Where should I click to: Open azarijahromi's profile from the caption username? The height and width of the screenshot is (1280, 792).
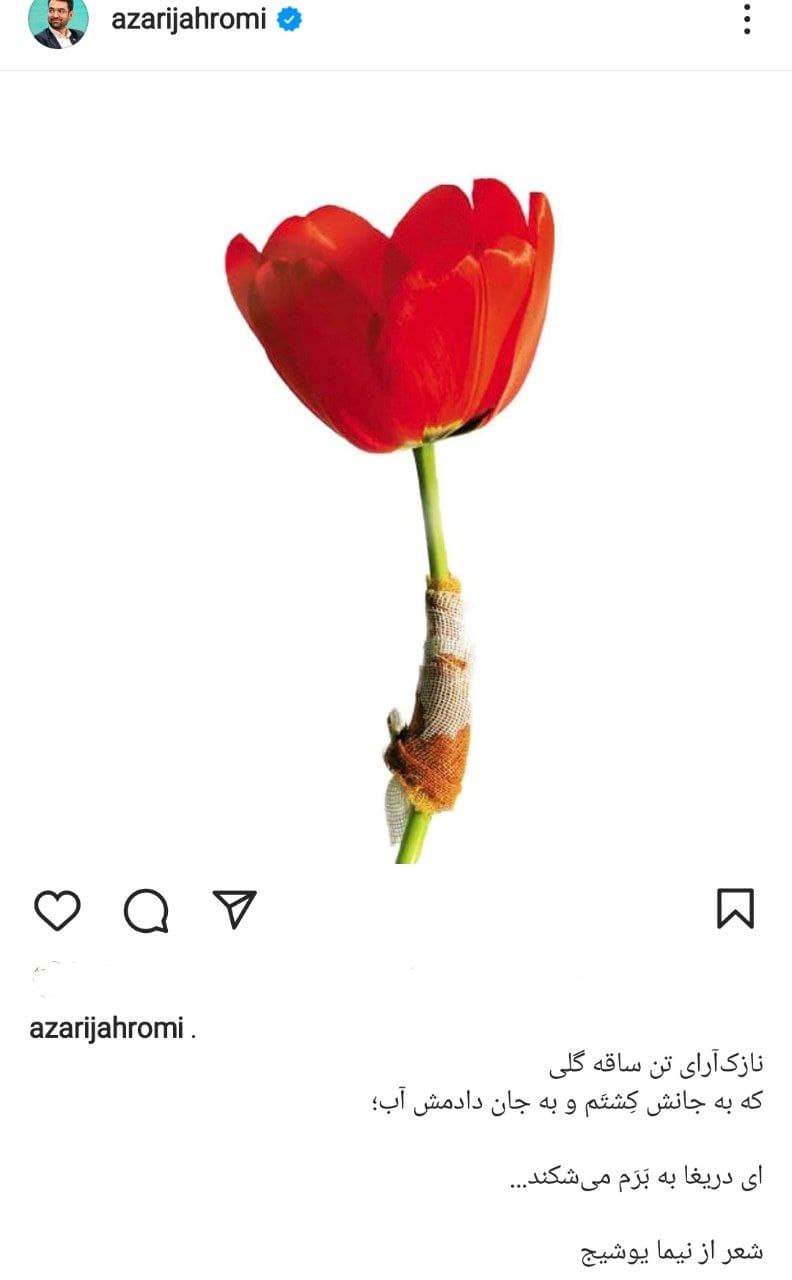click(x=106, y=1028)
